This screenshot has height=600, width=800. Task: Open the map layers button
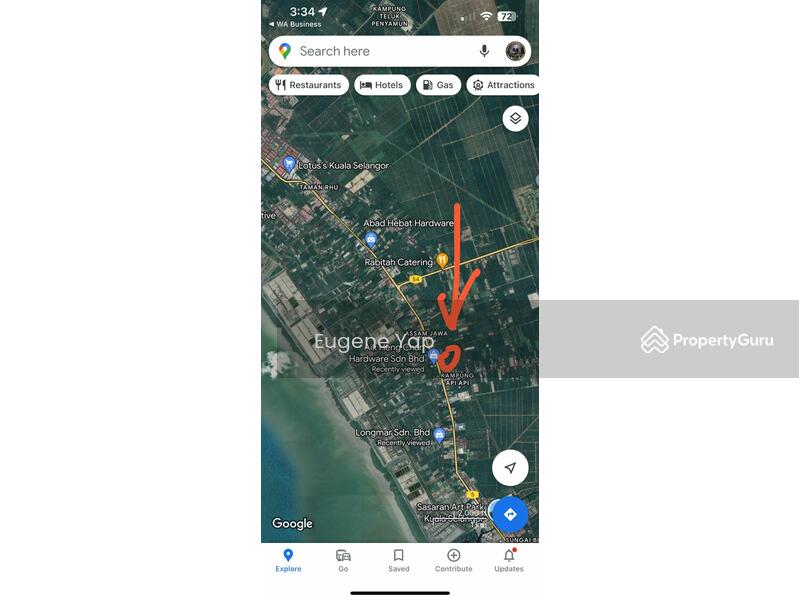515,119
